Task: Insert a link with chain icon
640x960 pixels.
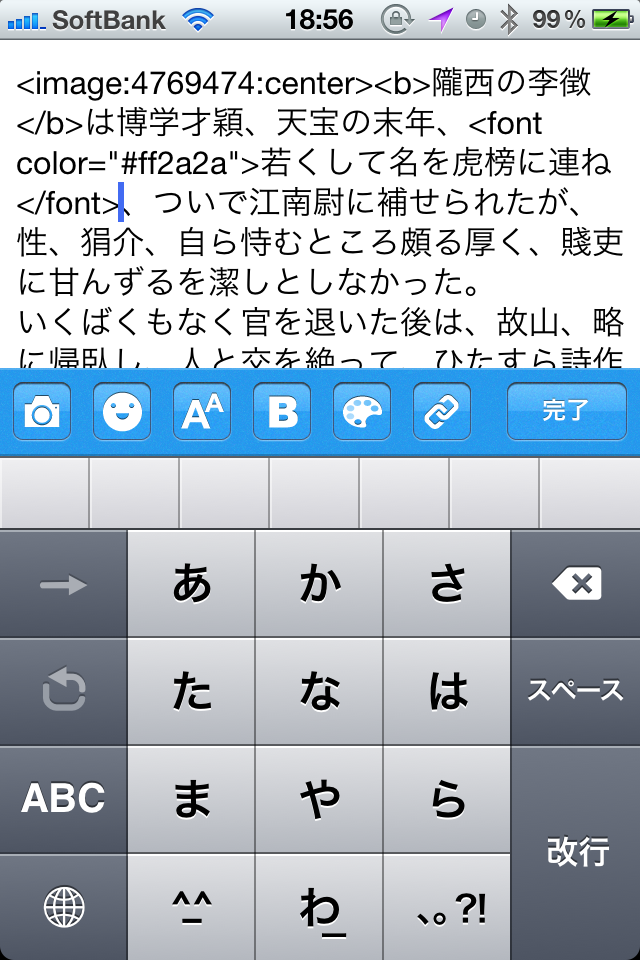Action: [x=442, y=411]
